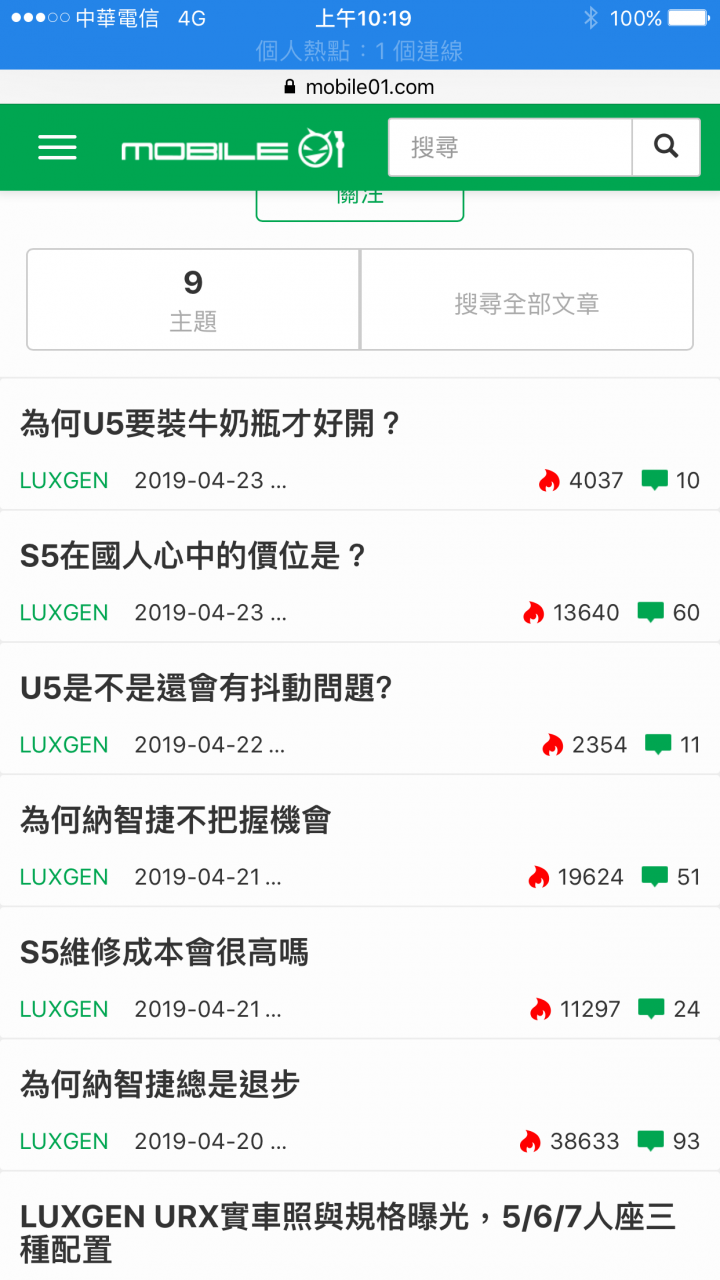Select the 9 主題 tab
This screenshot has height=1280, width=720.
pos(193,299)
